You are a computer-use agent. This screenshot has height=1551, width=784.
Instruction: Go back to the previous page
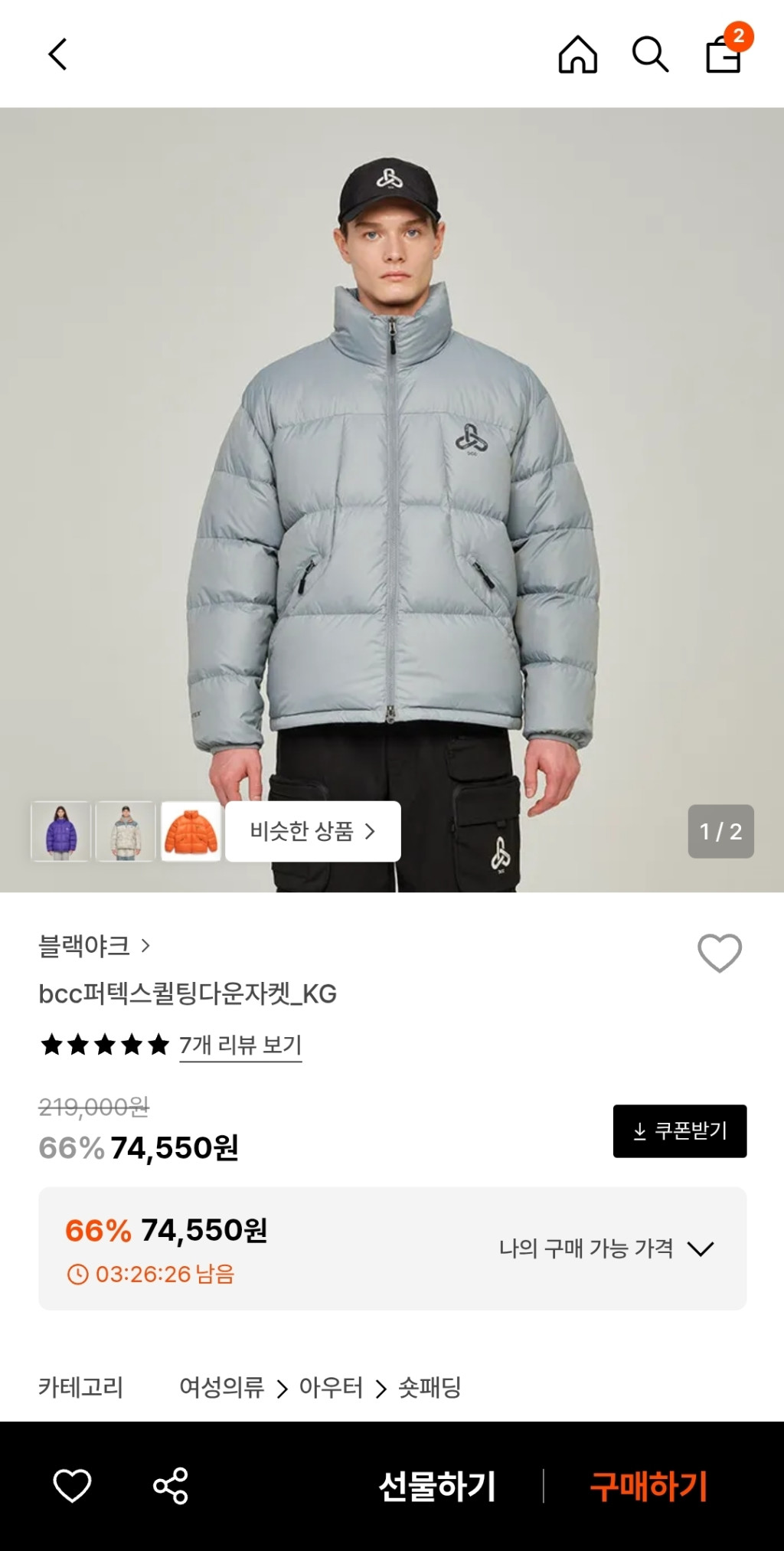tap(58, 54)
